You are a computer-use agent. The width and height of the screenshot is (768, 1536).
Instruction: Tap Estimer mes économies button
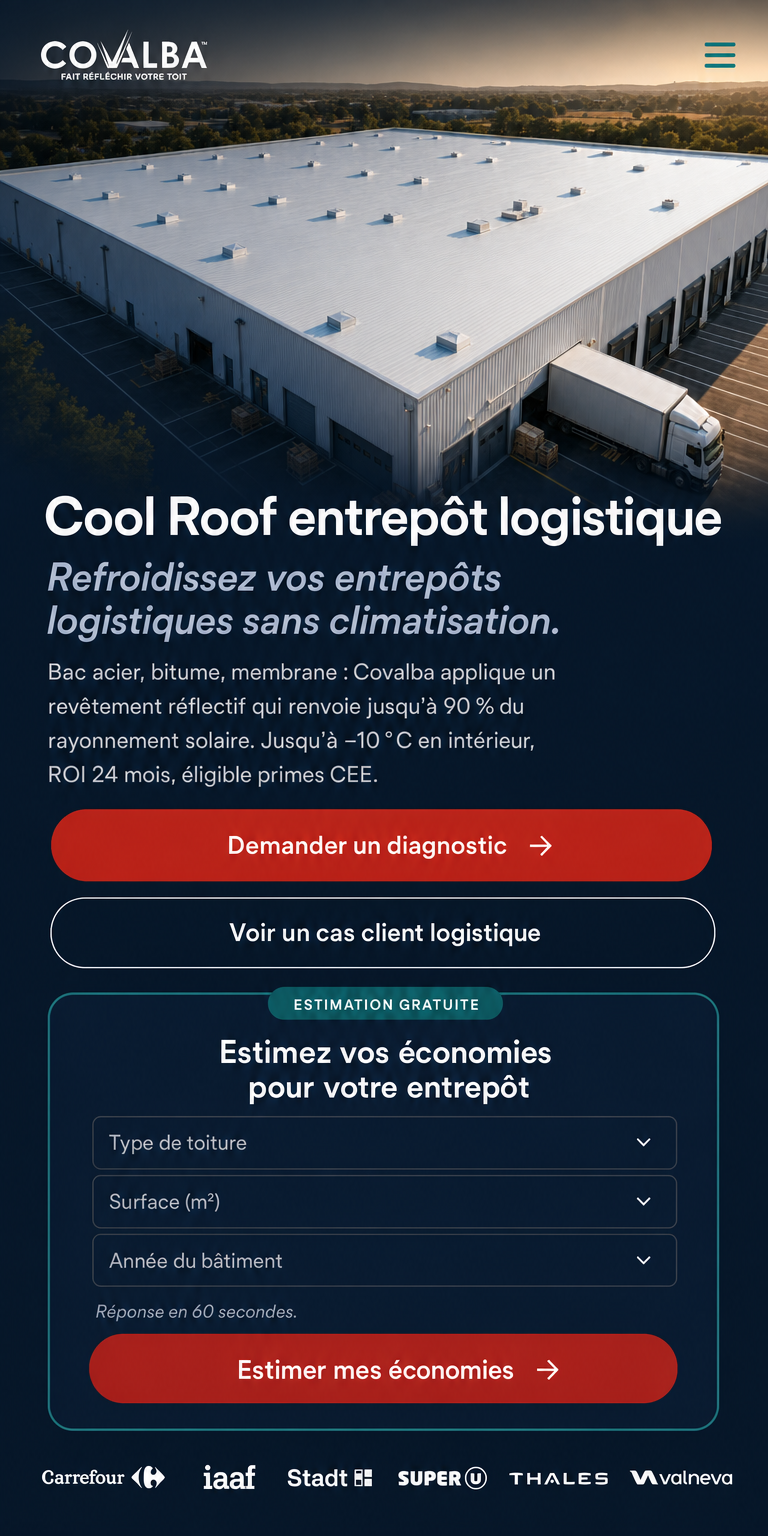point(383,1369)
